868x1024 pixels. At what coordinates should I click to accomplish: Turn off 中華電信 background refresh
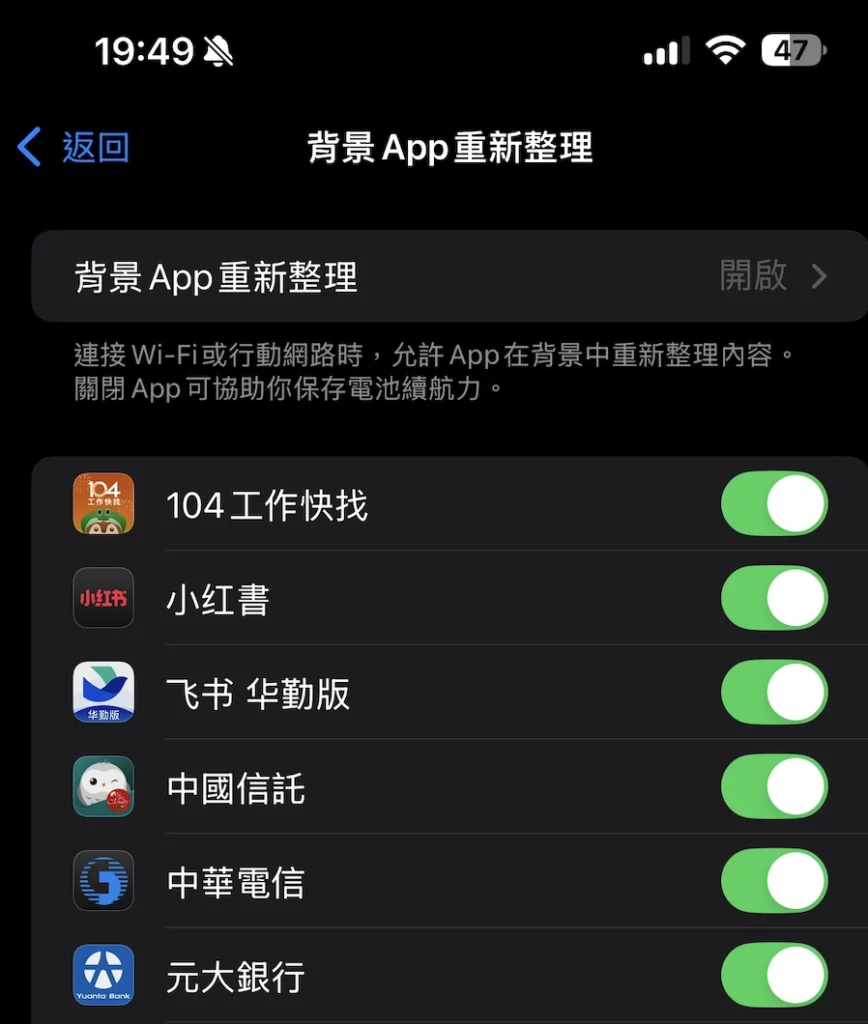(x=775, y=881)
